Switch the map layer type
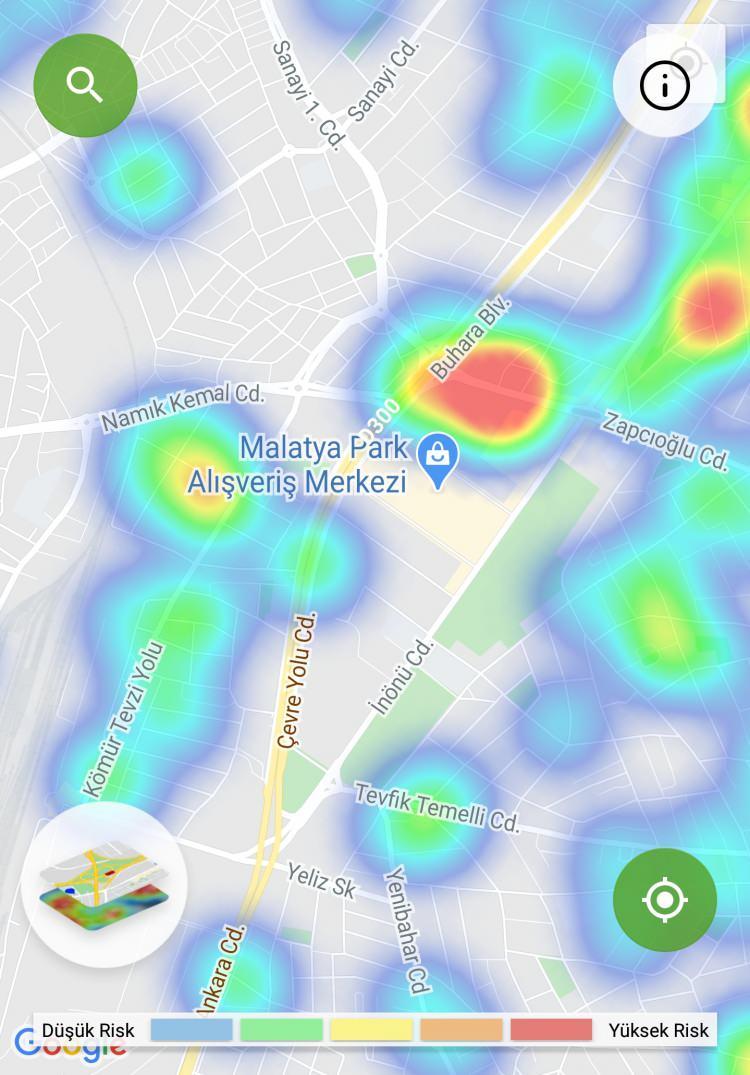Viewport: 750px width, 1075px height. point(103,885)
